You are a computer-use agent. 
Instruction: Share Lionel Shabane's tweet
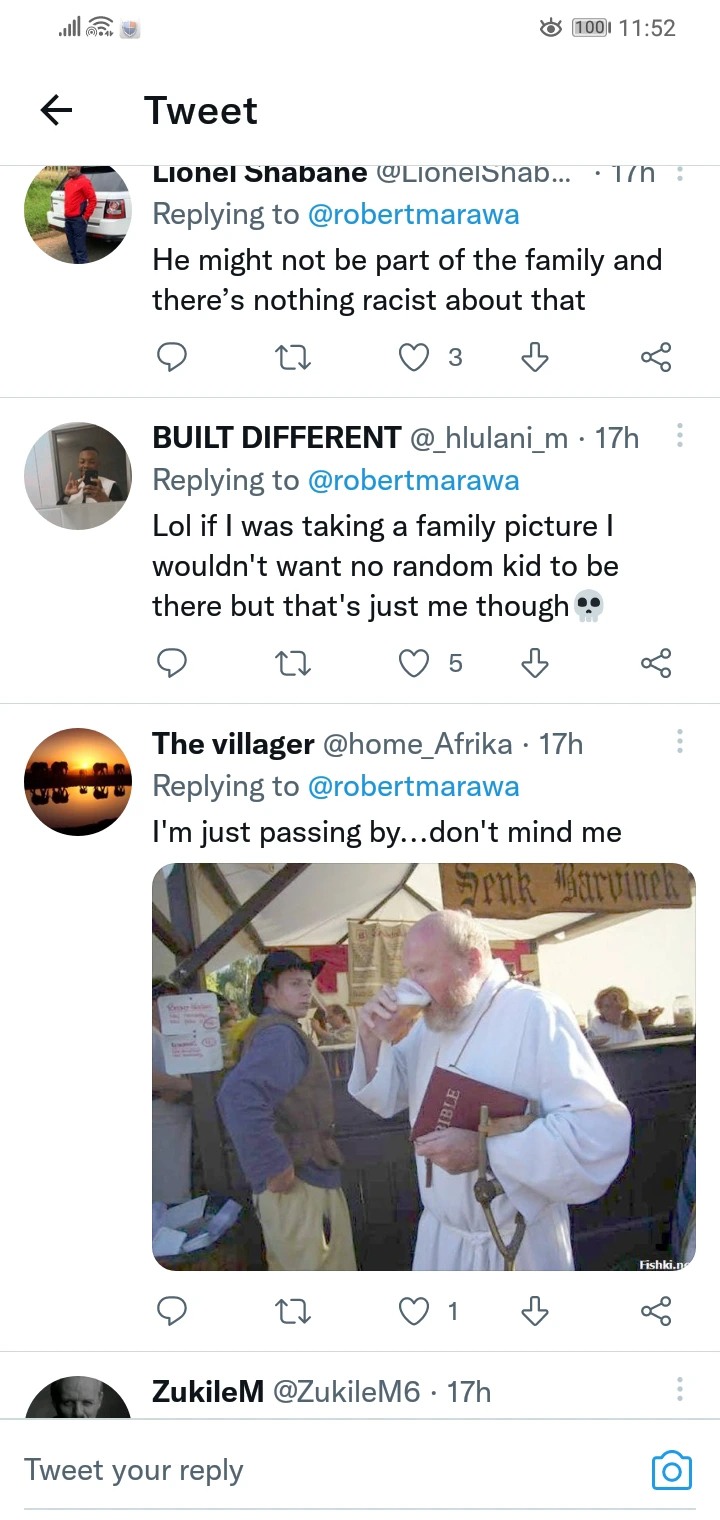[x=655, y=357]
